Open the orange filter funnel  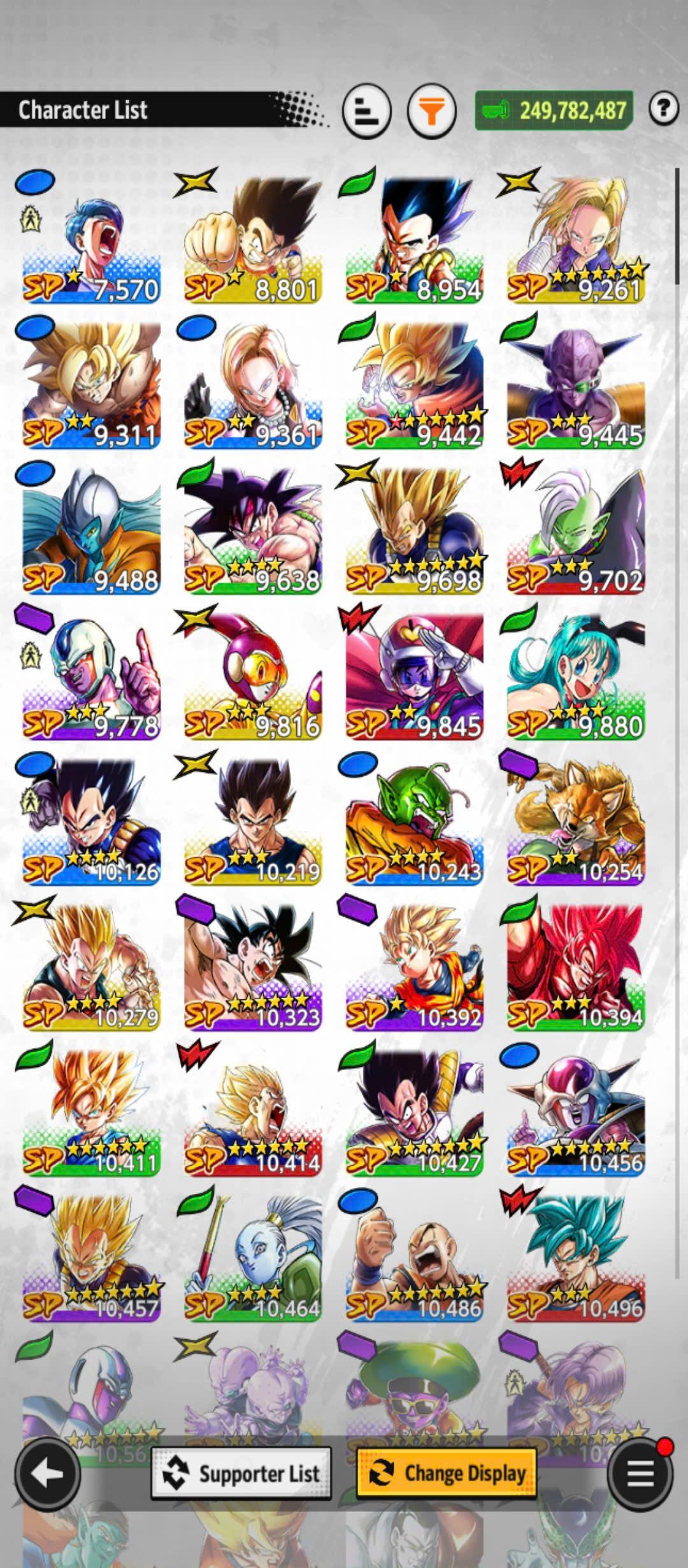click(432, 112)
